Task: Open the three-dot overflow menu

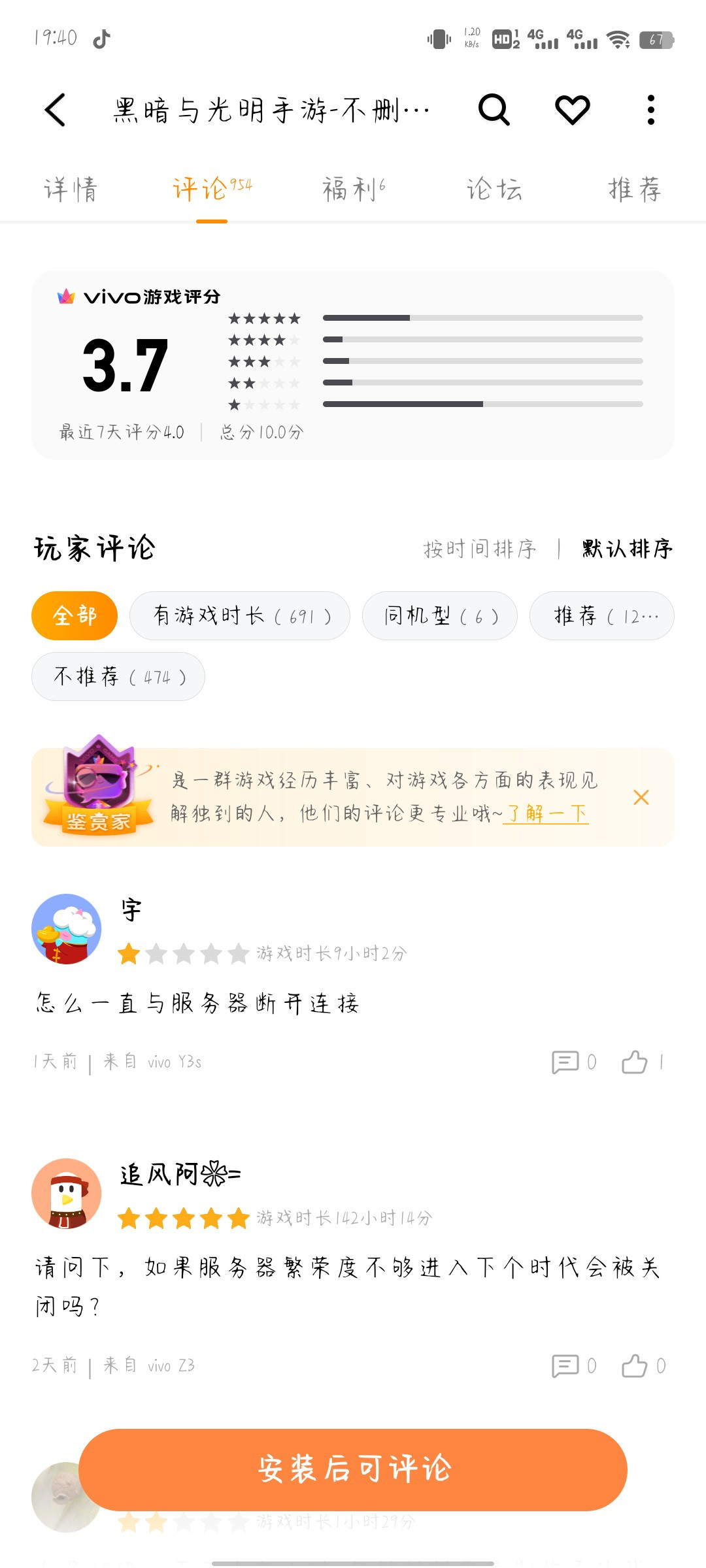Action: pyautogui.click(x=650, y=110)
